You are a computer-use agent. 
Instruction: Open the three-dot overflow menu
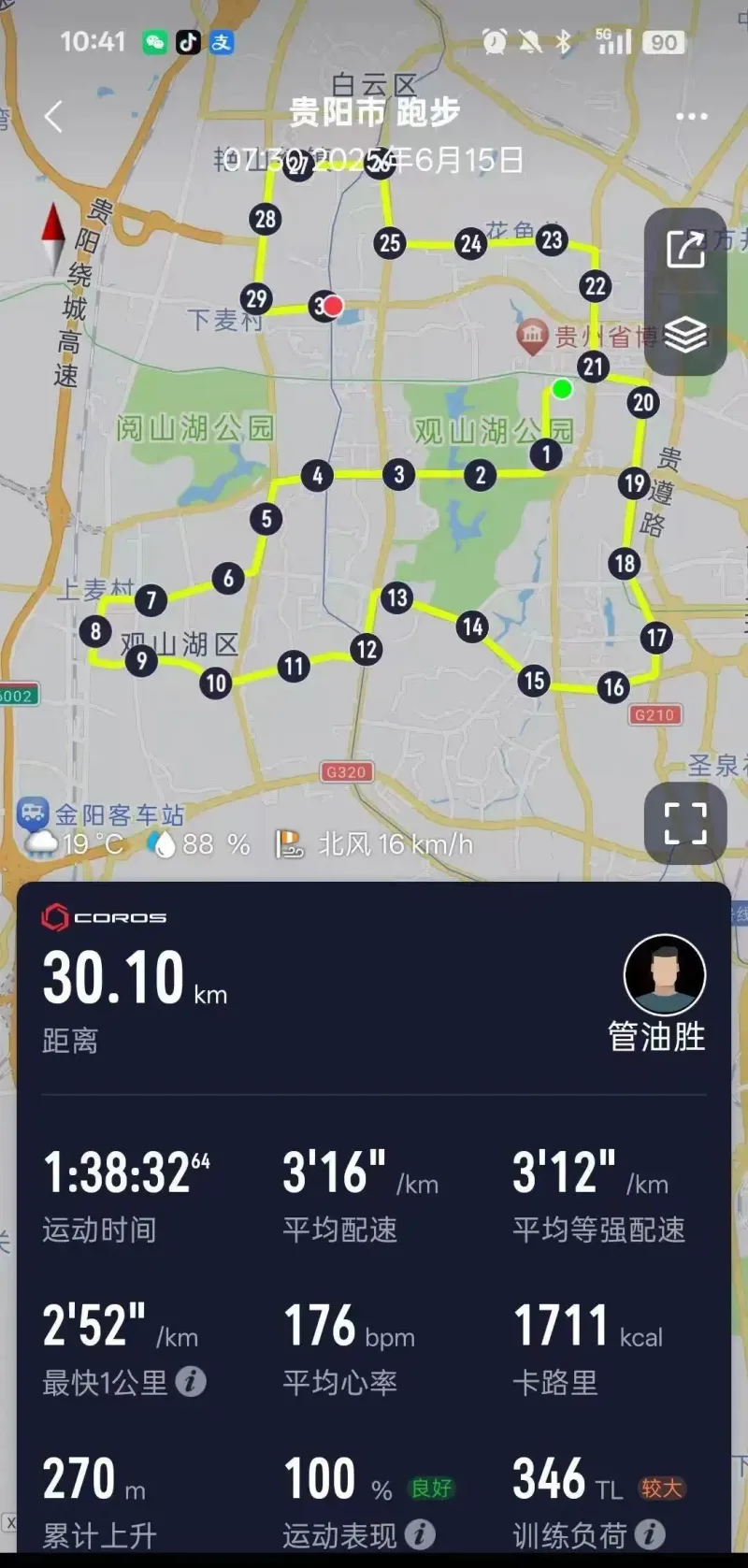pos(691,117)
